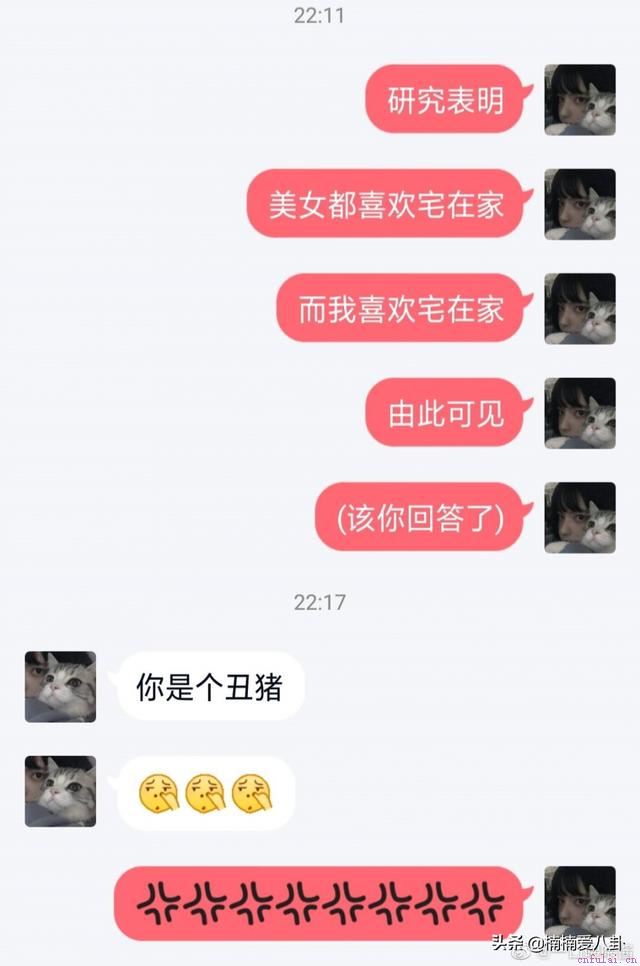Image resolution: width=640 pixels, height=966 pixels.
Task: Tap the contact's avatar beside the emoji message
Action: coord(60,791)
